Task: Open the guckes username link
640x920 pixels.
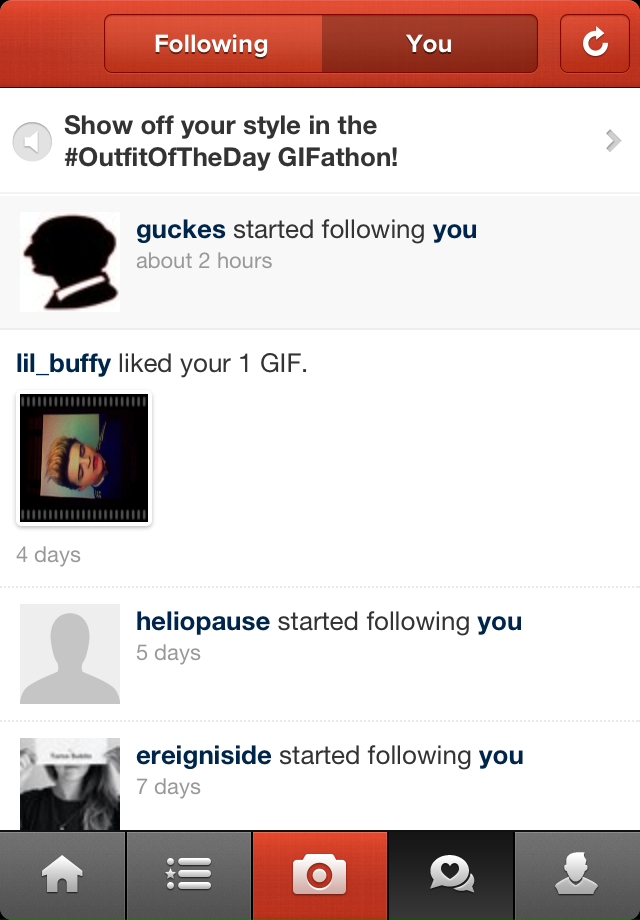Action: (x=181, y=230)
